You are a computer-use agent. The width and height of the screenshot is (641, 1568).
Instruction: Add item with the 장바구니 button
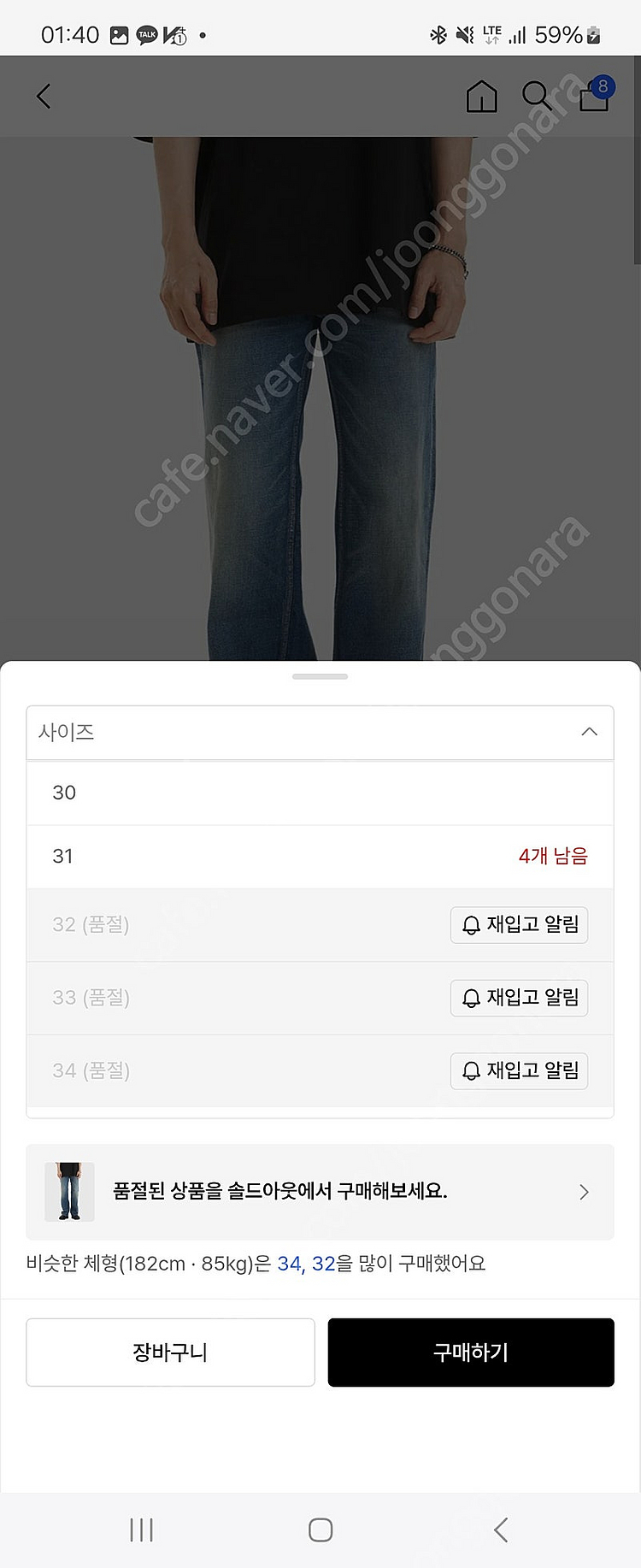[x=170, y=1352]
